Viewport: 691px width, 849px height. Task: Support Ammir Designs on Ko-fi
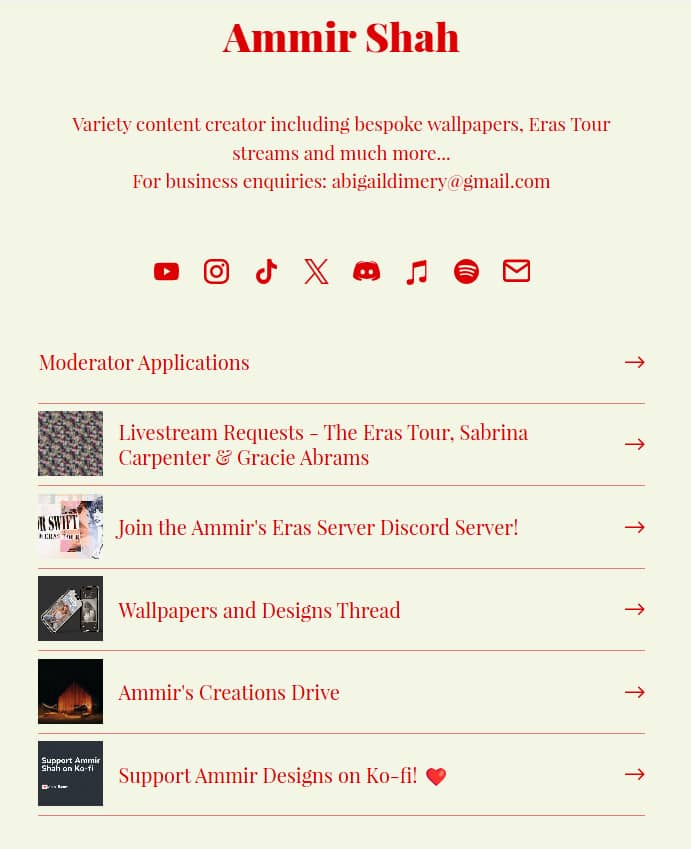341,774
